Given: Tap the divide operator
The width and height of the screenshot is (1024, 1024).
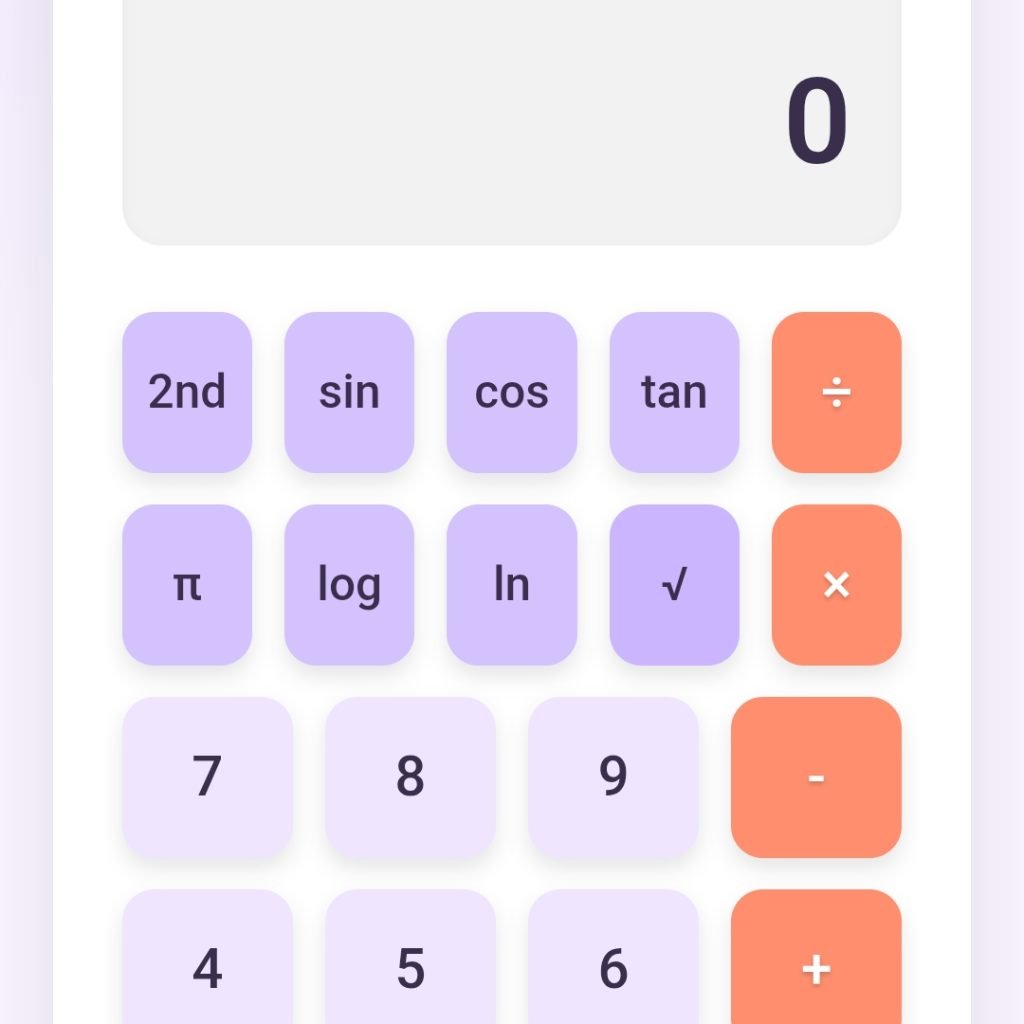Looking at the screenshot, I should 836,392.
